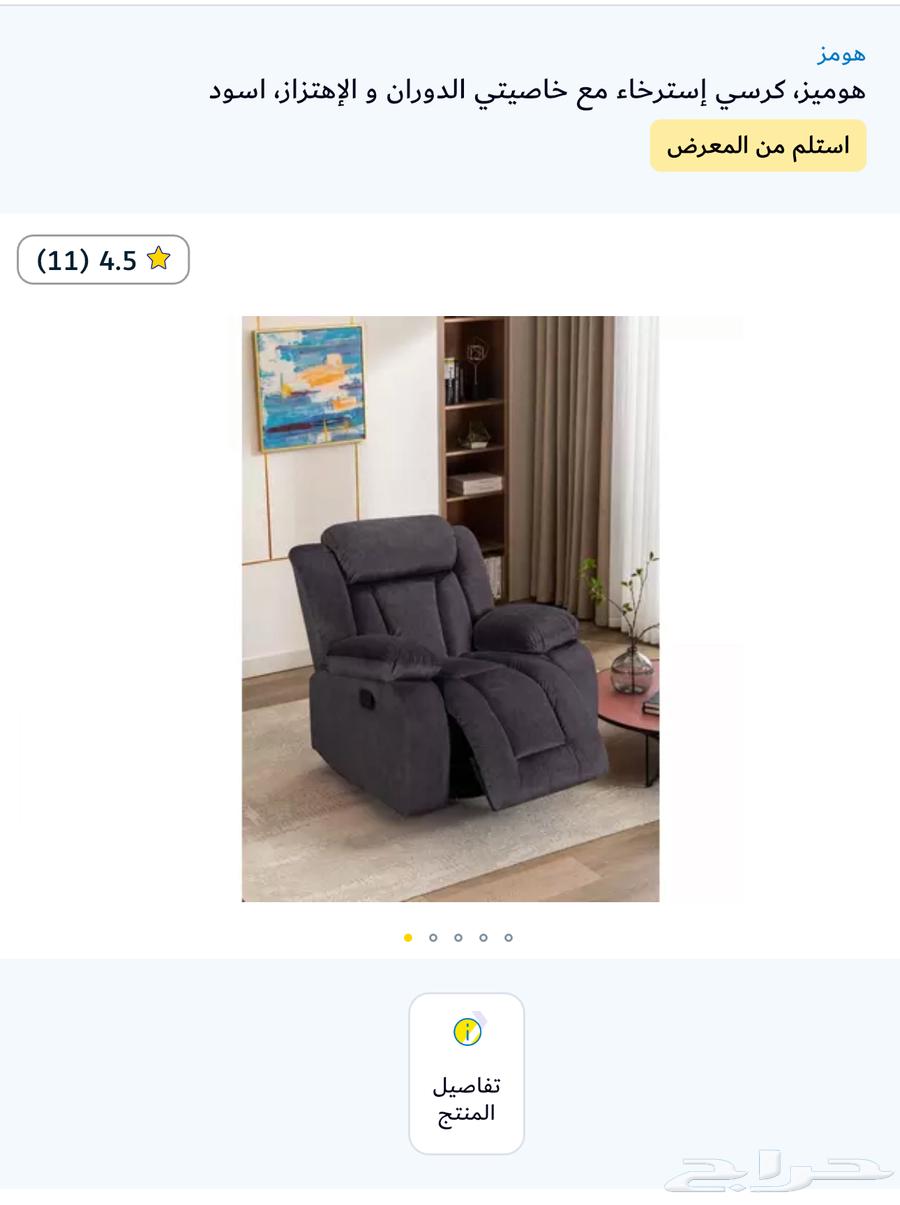The width and height of the screenshot is (900, 1205).
Task: Click the star inside the 4.5 rating pill
Action: (x=159, y=258)
